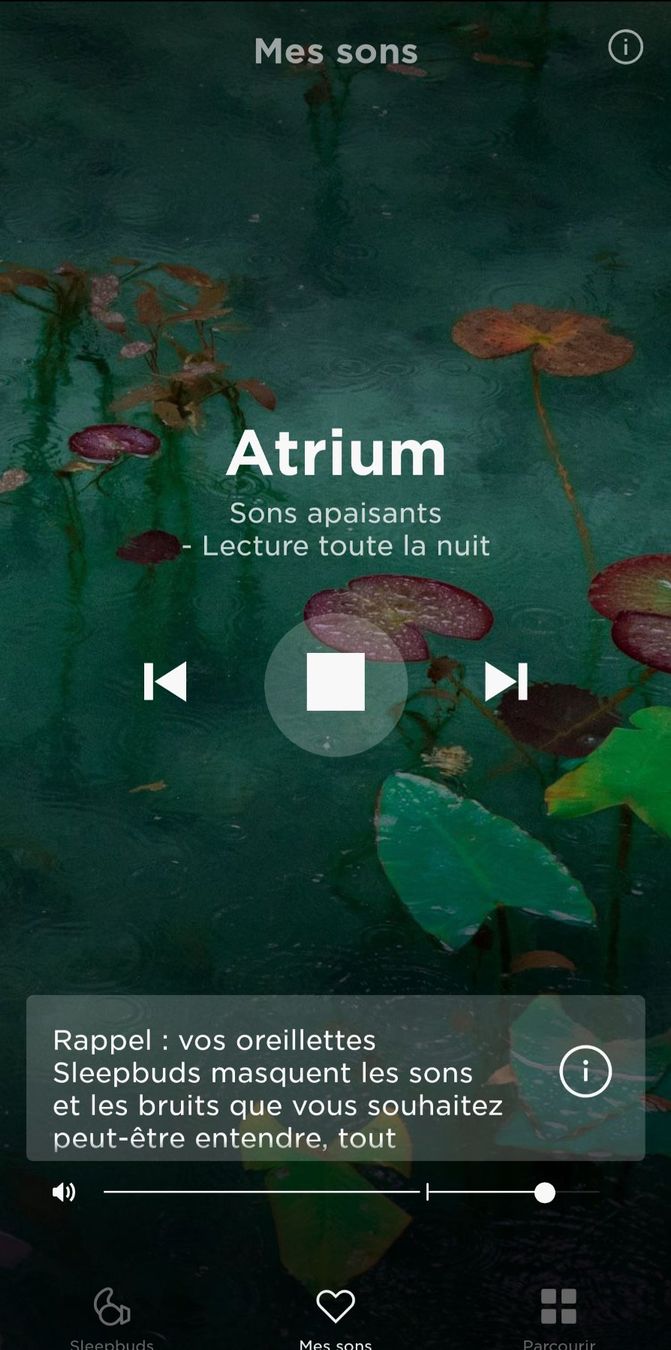Open the info icon beside Mes sons

625,47
